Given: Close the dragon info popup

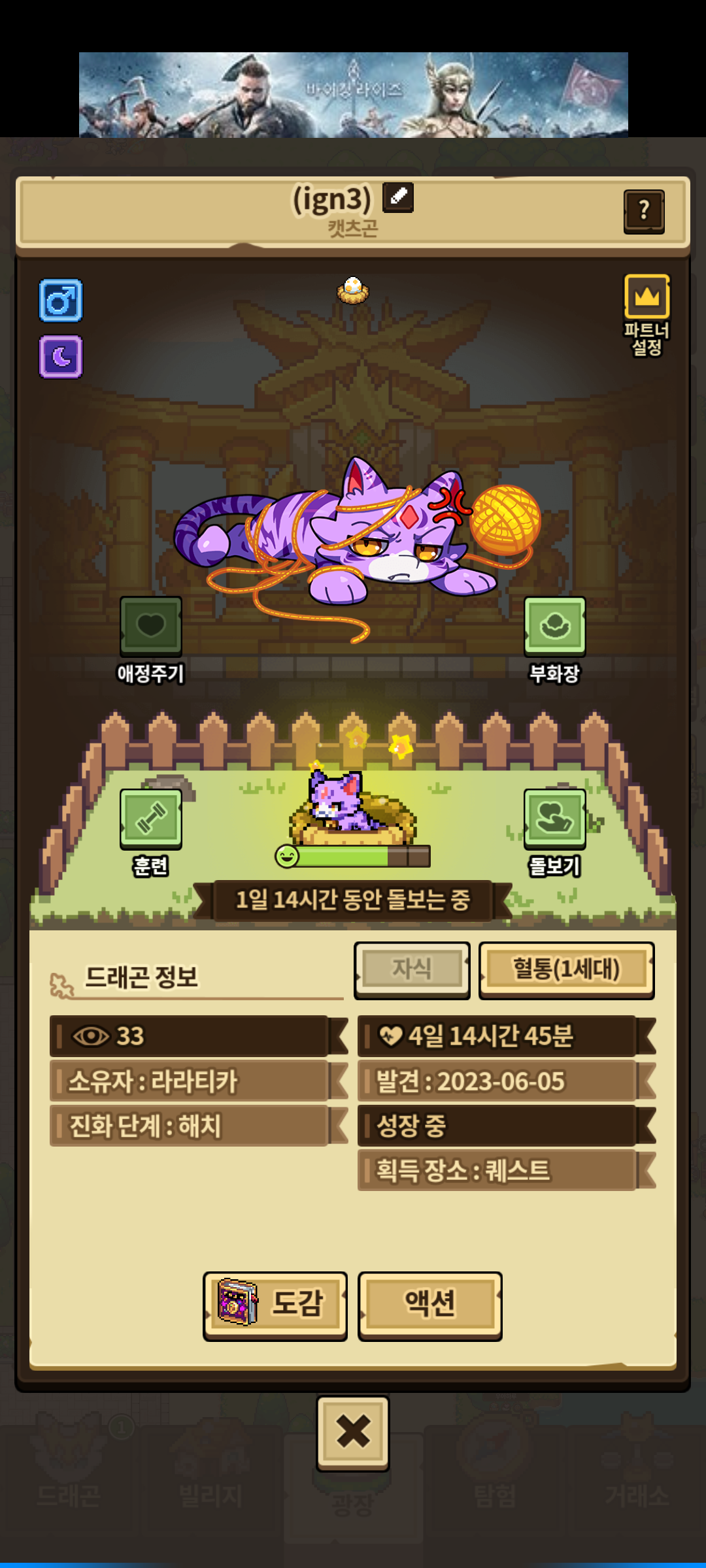Looking at the screenshot, I should pyautogui.click(x=353, y=1432).
